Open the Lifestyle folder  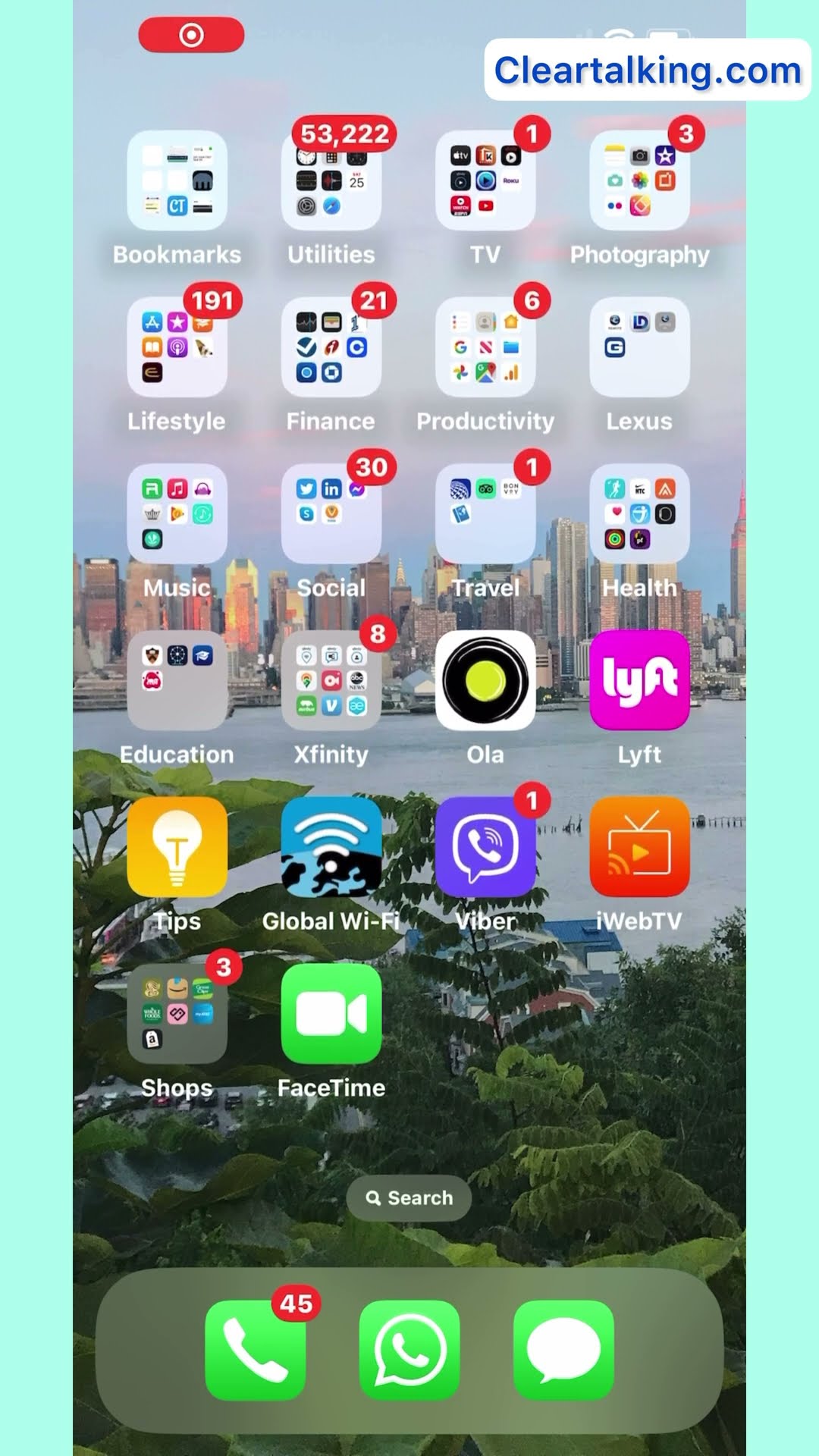point(177,347)
